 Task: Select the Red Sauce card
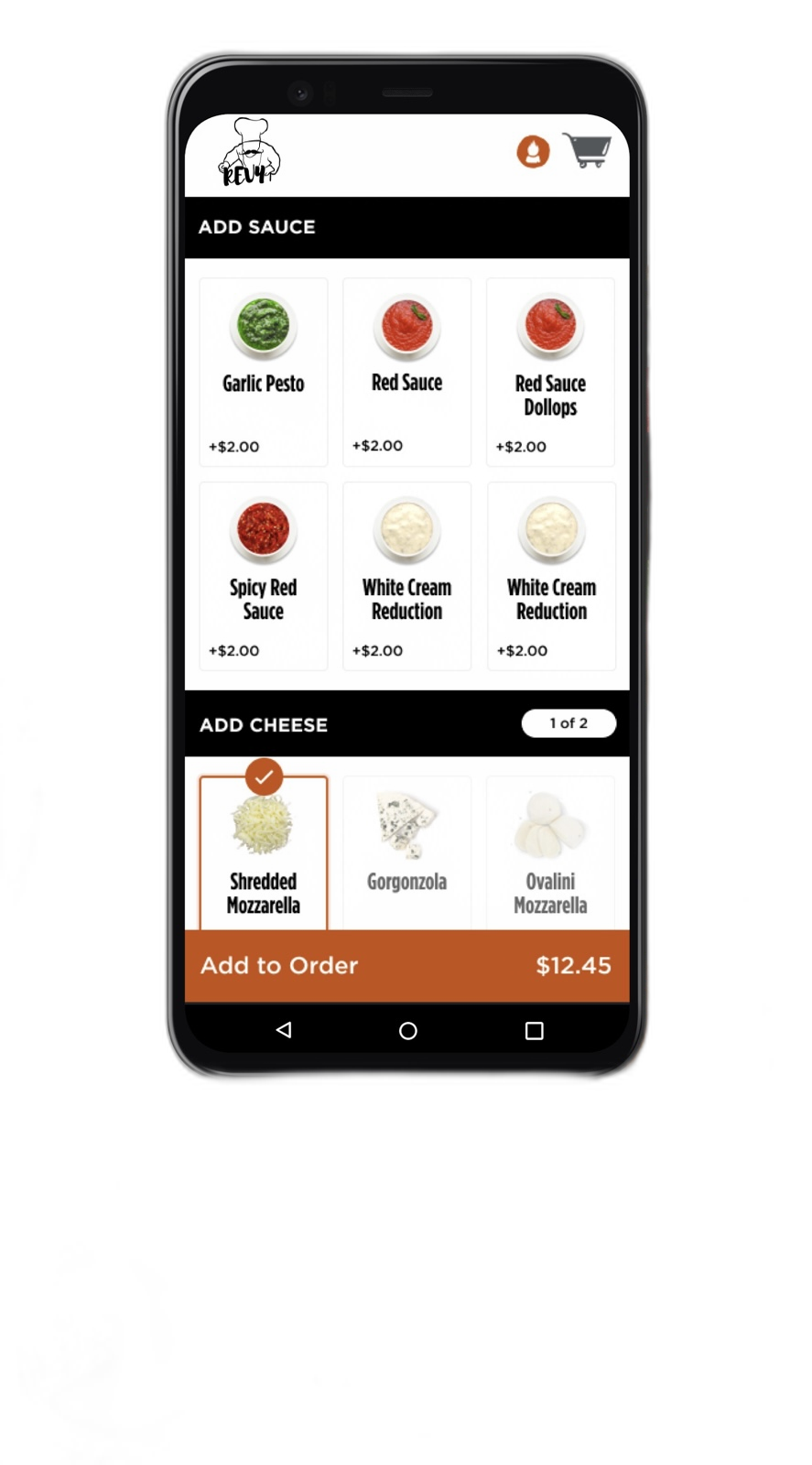(x=406, y=372)
